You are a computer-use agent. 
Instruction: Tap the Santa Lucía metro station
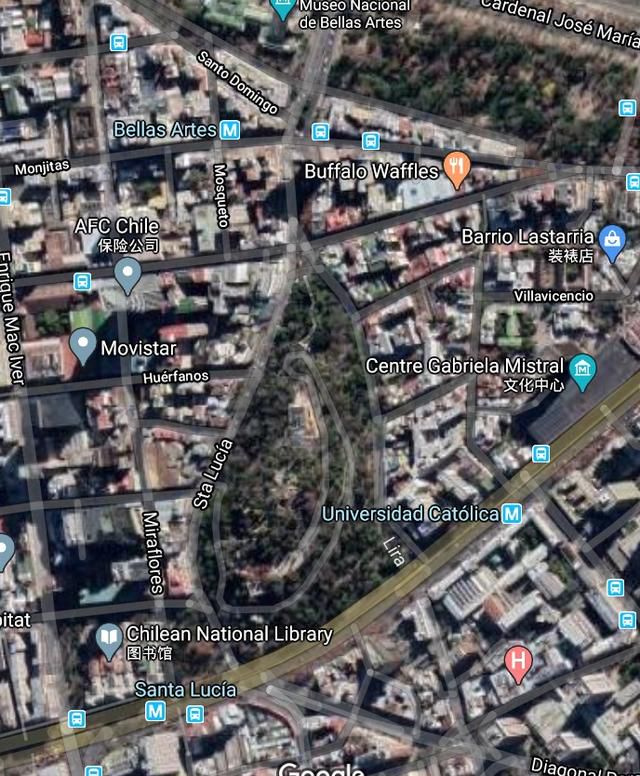(x=155, y=710)
